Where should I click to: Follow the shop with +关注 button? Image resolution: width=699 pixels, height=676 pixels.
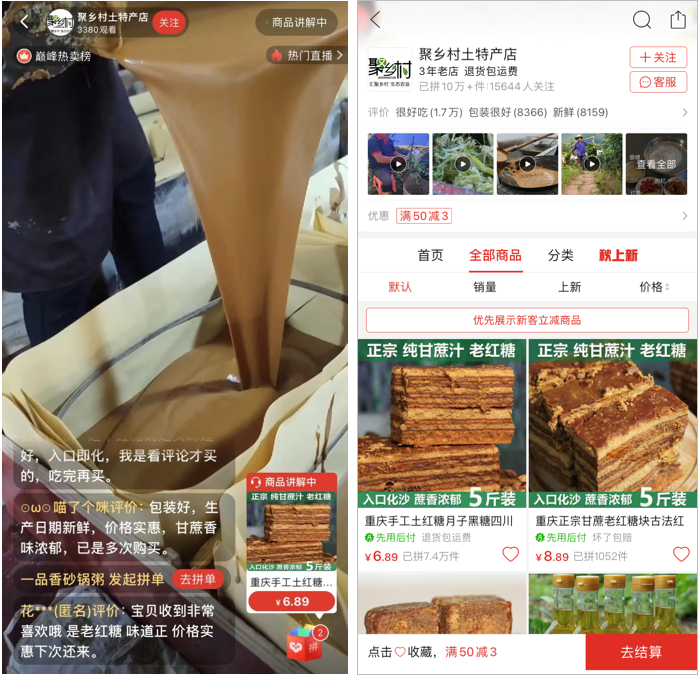657,57
